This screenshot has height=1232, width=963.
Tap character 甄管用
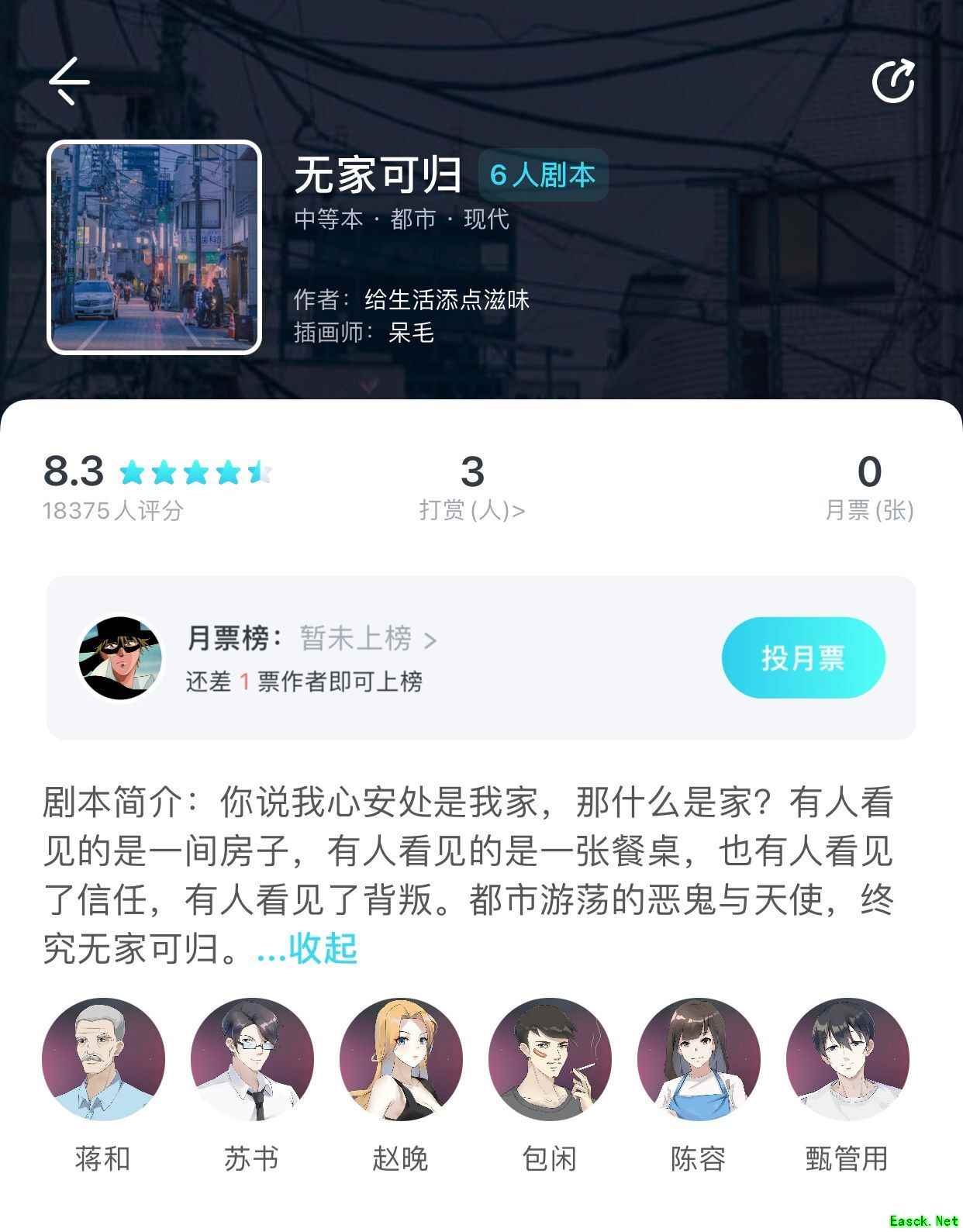click(x=847, y=1060)
